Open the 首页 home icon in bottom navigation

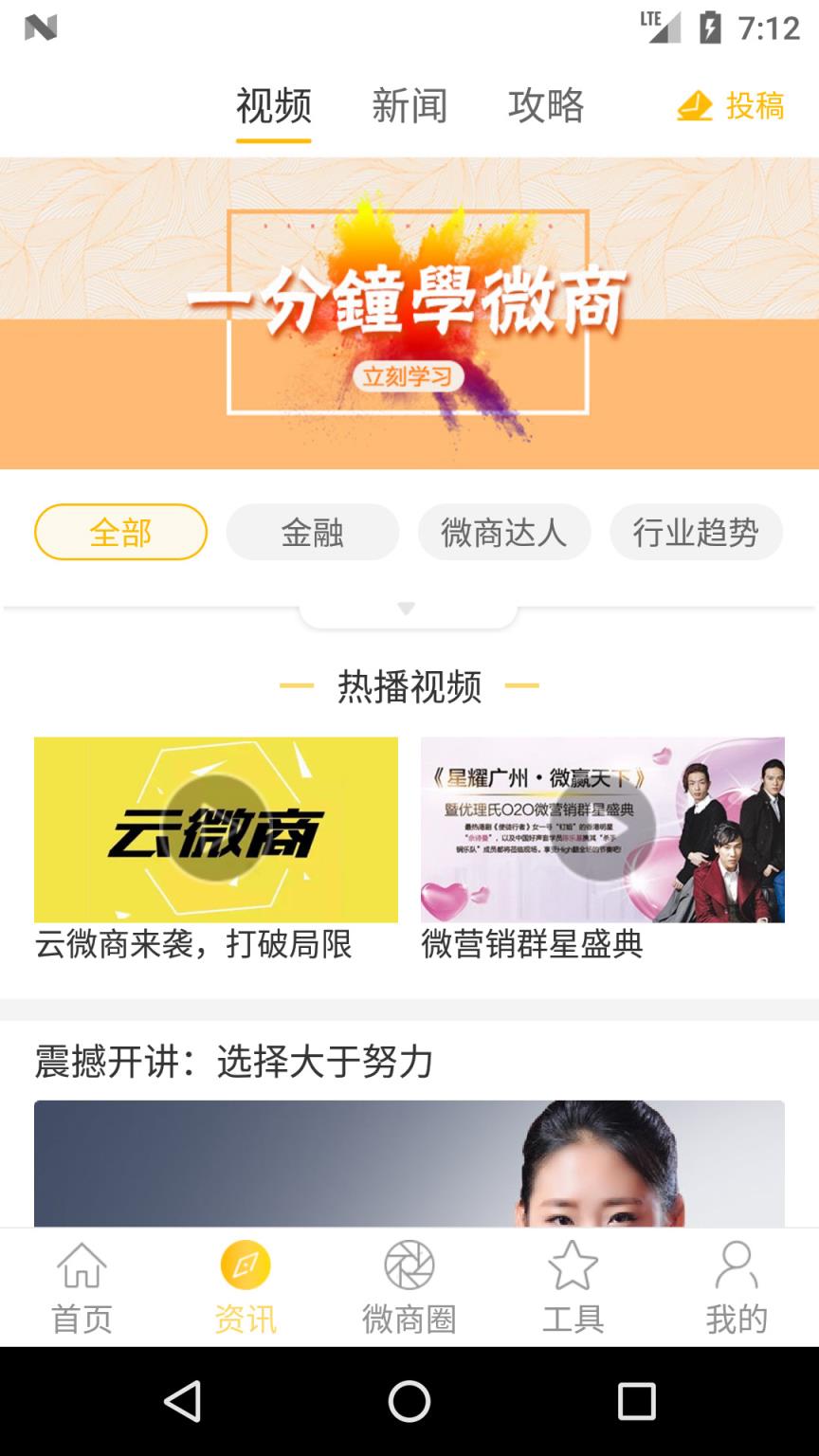point(82,1284)
